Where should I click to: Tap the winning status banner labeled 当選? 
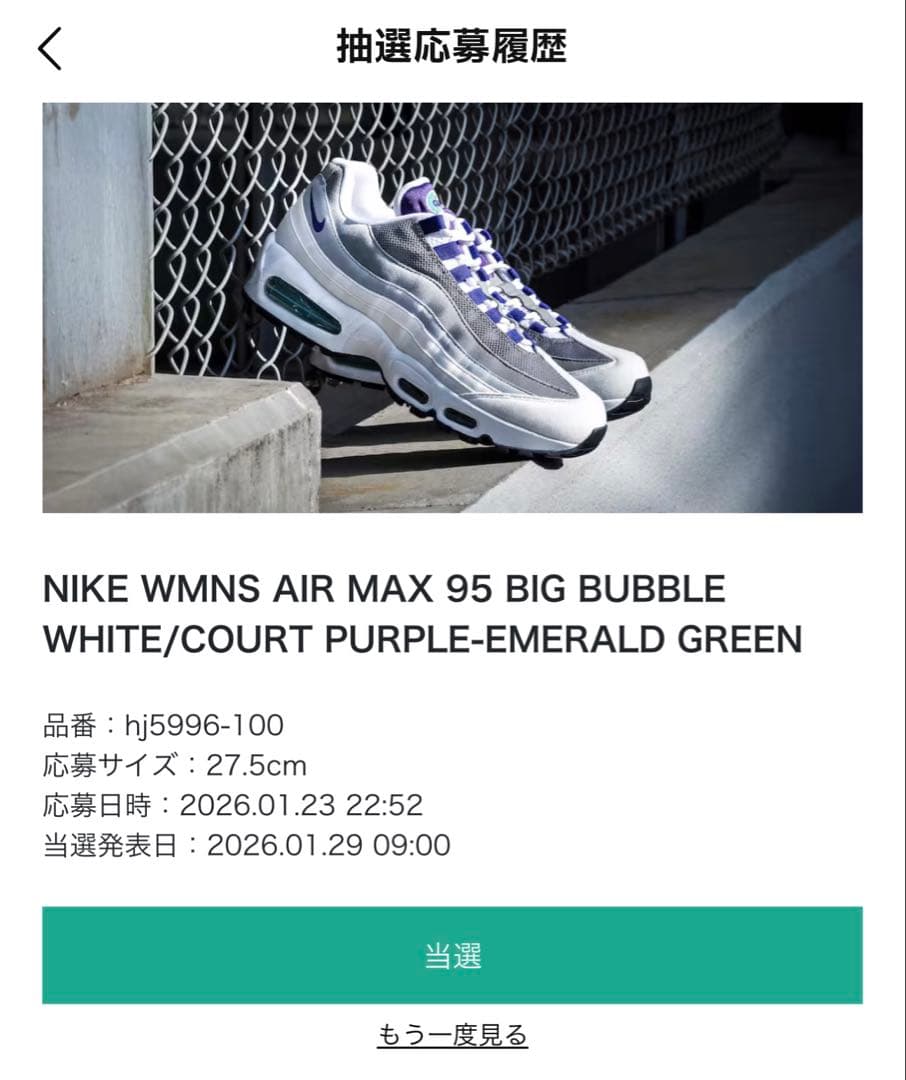(x=452, y=955)
